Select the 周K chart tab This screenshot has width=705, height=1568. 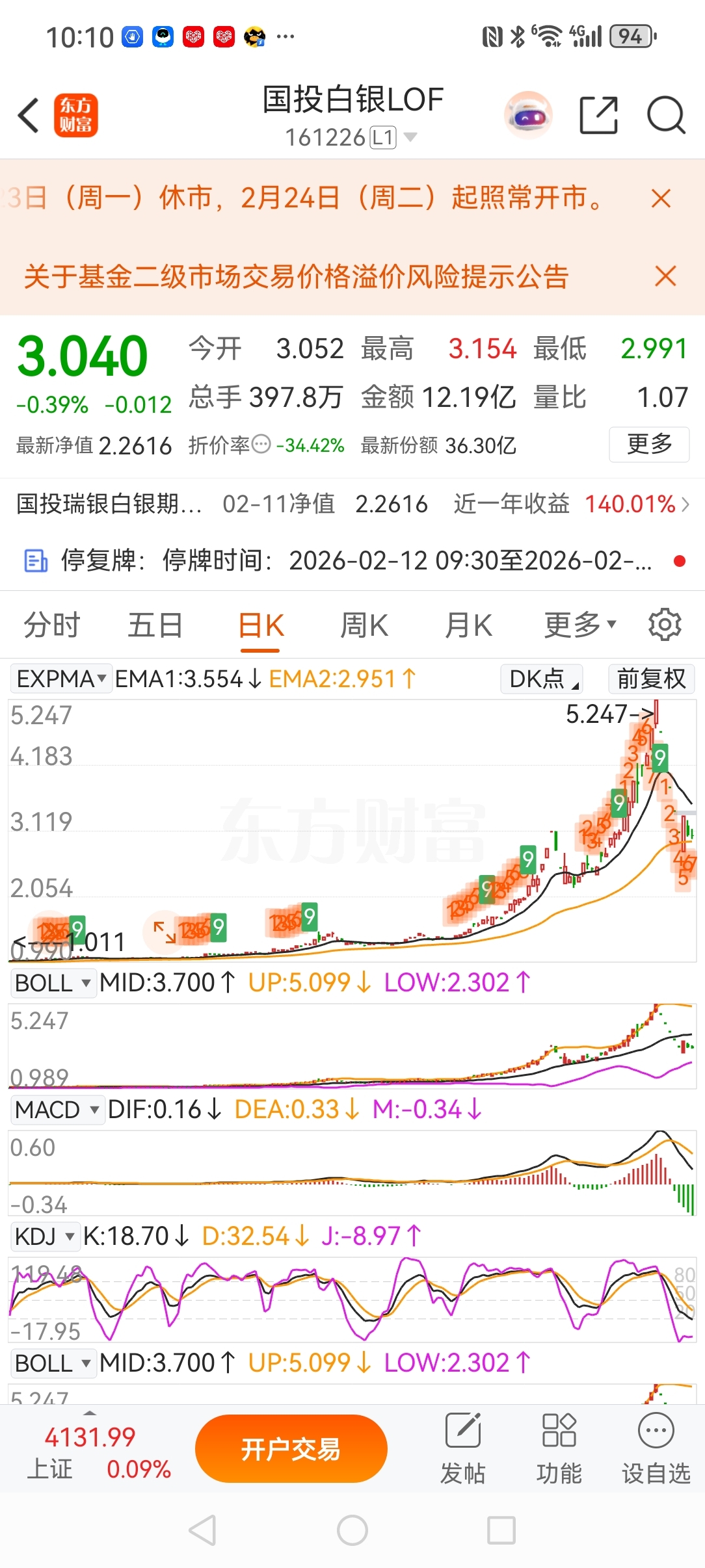click(364, 625)
